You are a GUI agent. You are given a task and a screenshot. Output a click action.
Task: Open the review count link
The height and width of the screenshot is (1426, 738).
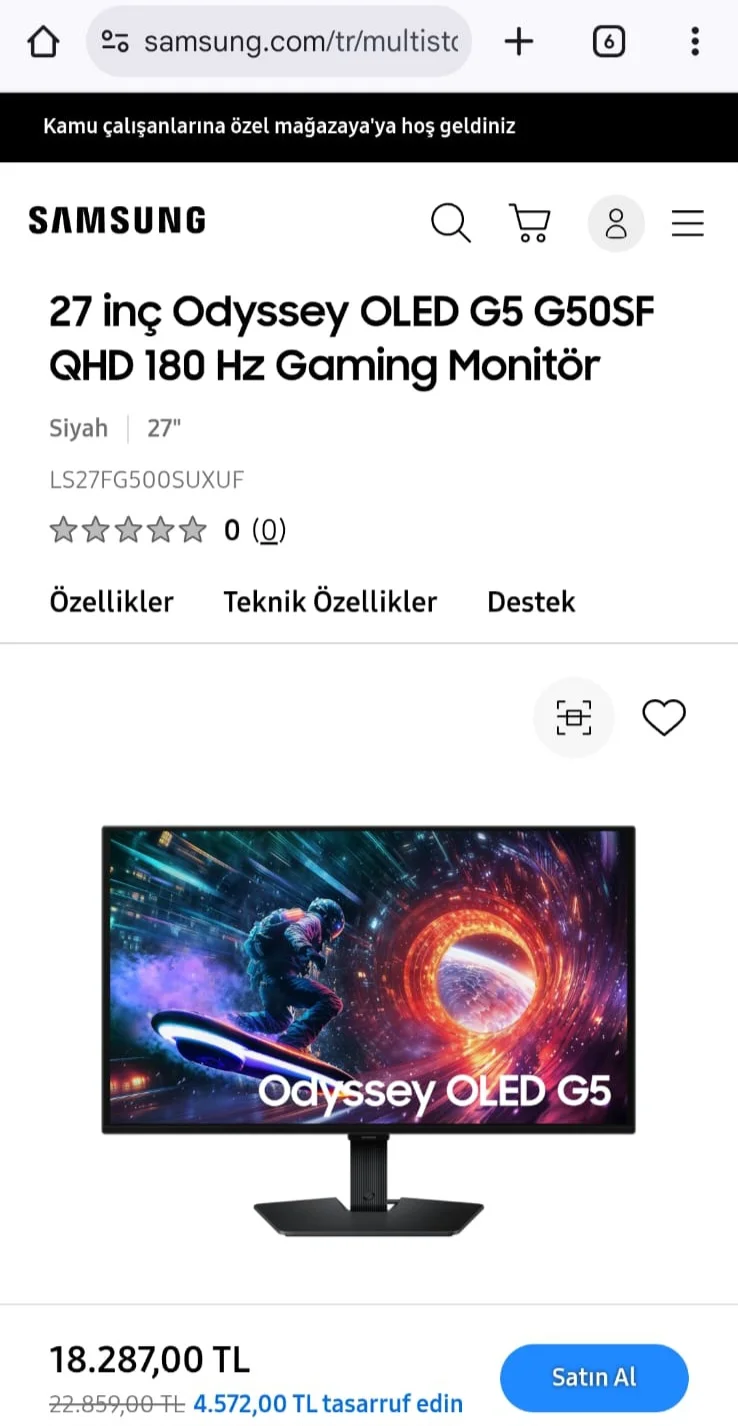[x=268, y=530]
